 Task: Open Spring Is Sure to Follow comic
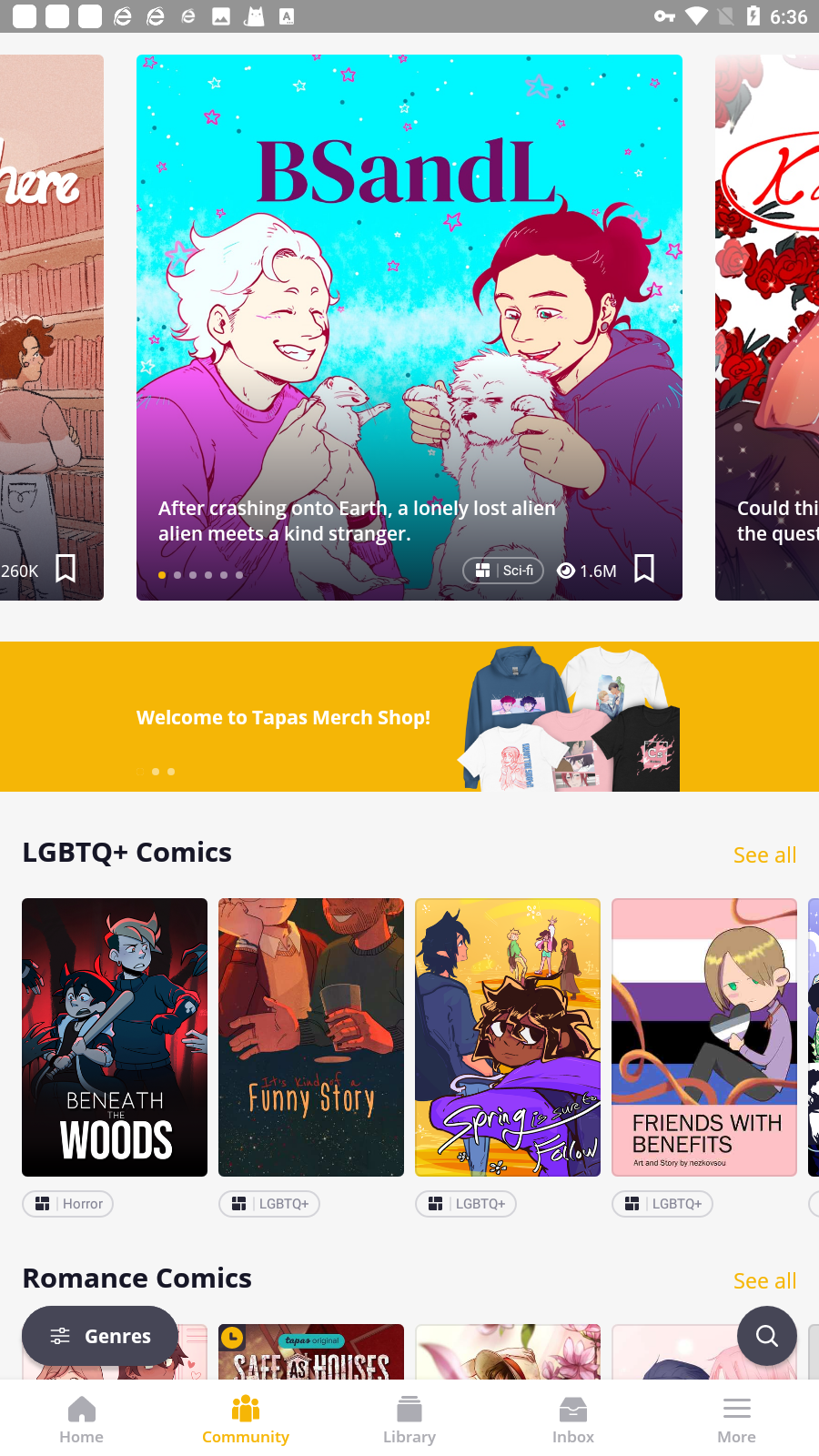(508, 1036)
